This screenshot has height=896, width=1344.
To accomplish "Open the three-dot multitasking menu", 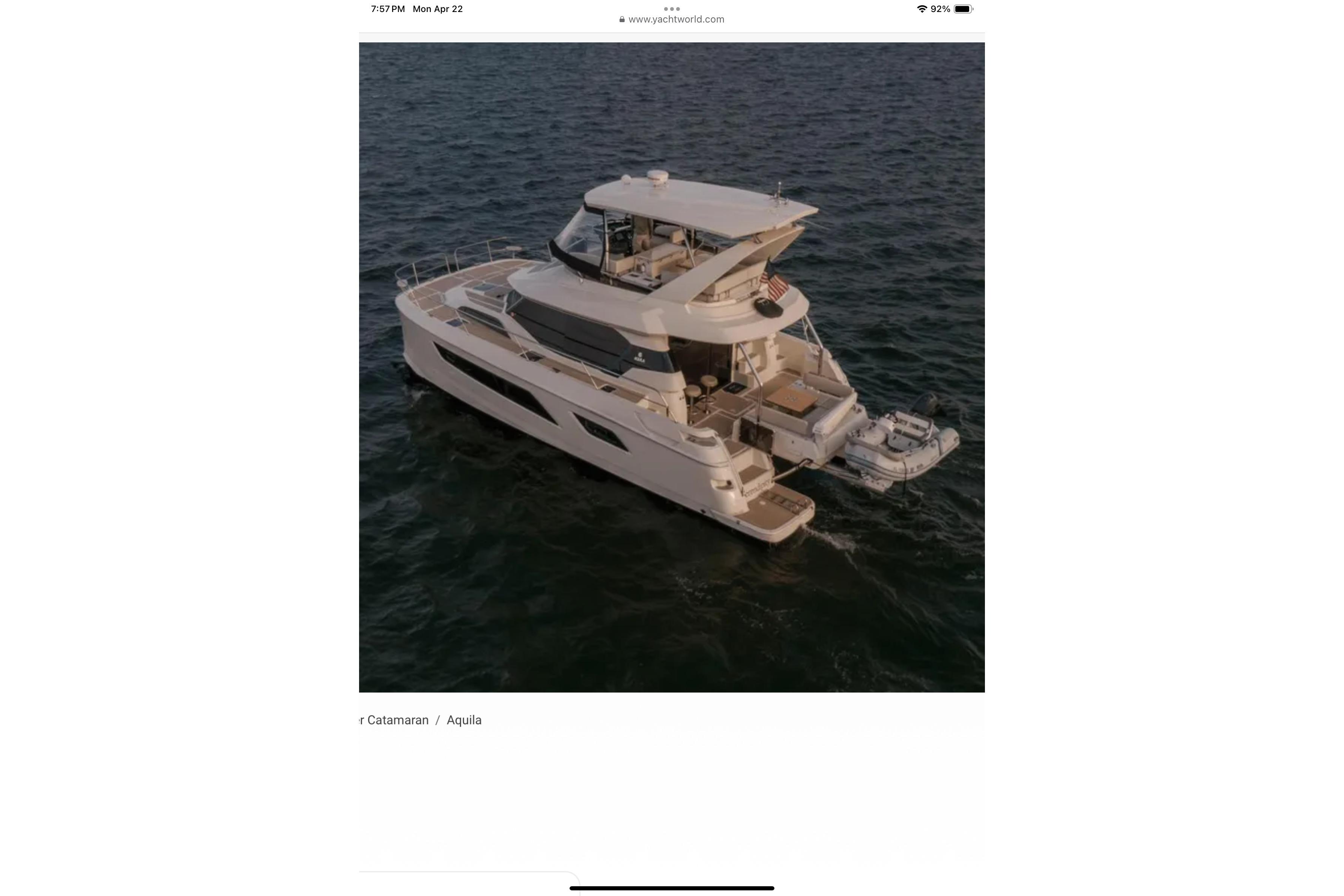I will [x=672, y=9].
